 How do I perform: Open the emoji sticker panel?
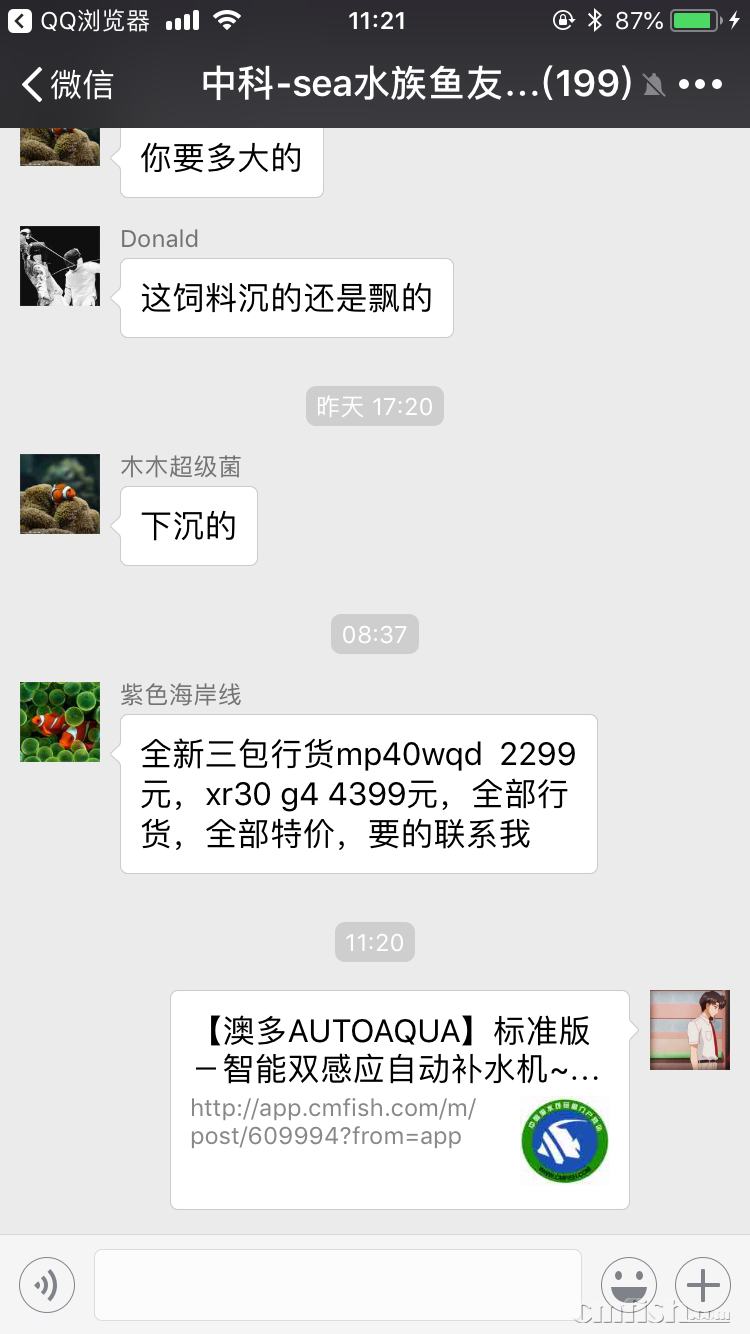(628, 1284)
